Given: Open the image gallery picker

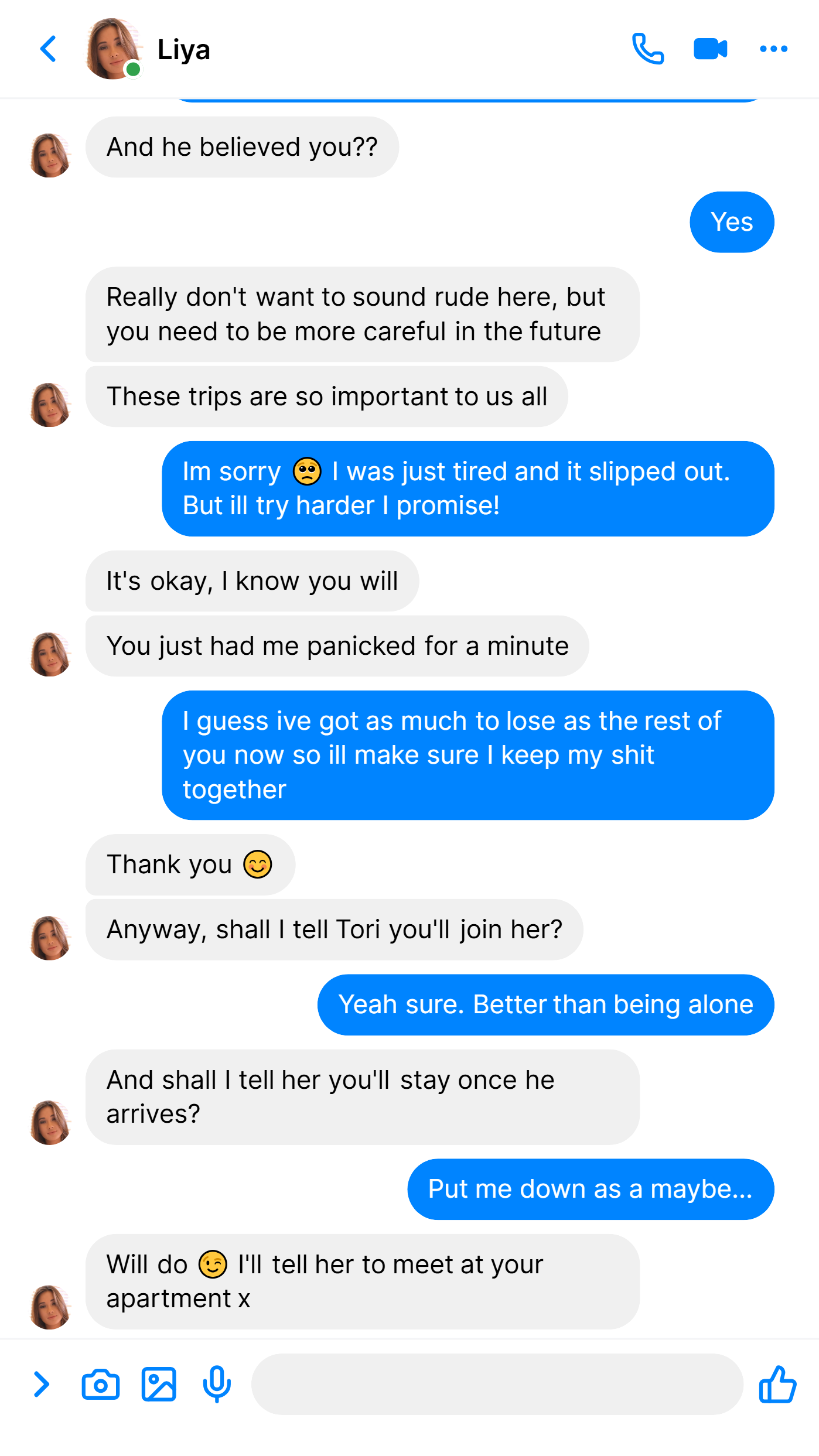Looking at the screenshot, I should click(159, 1385).
